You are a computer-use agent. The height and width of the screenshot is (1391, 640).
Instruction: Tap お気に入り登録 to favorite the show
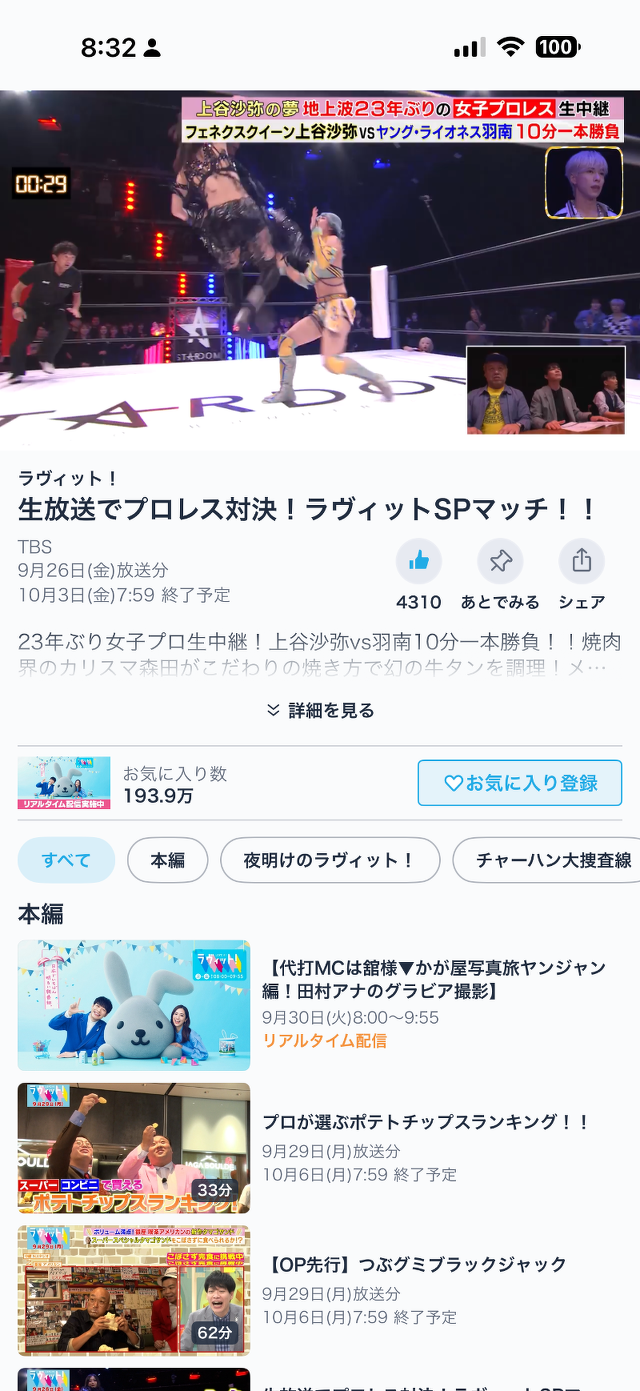[520, 783]
